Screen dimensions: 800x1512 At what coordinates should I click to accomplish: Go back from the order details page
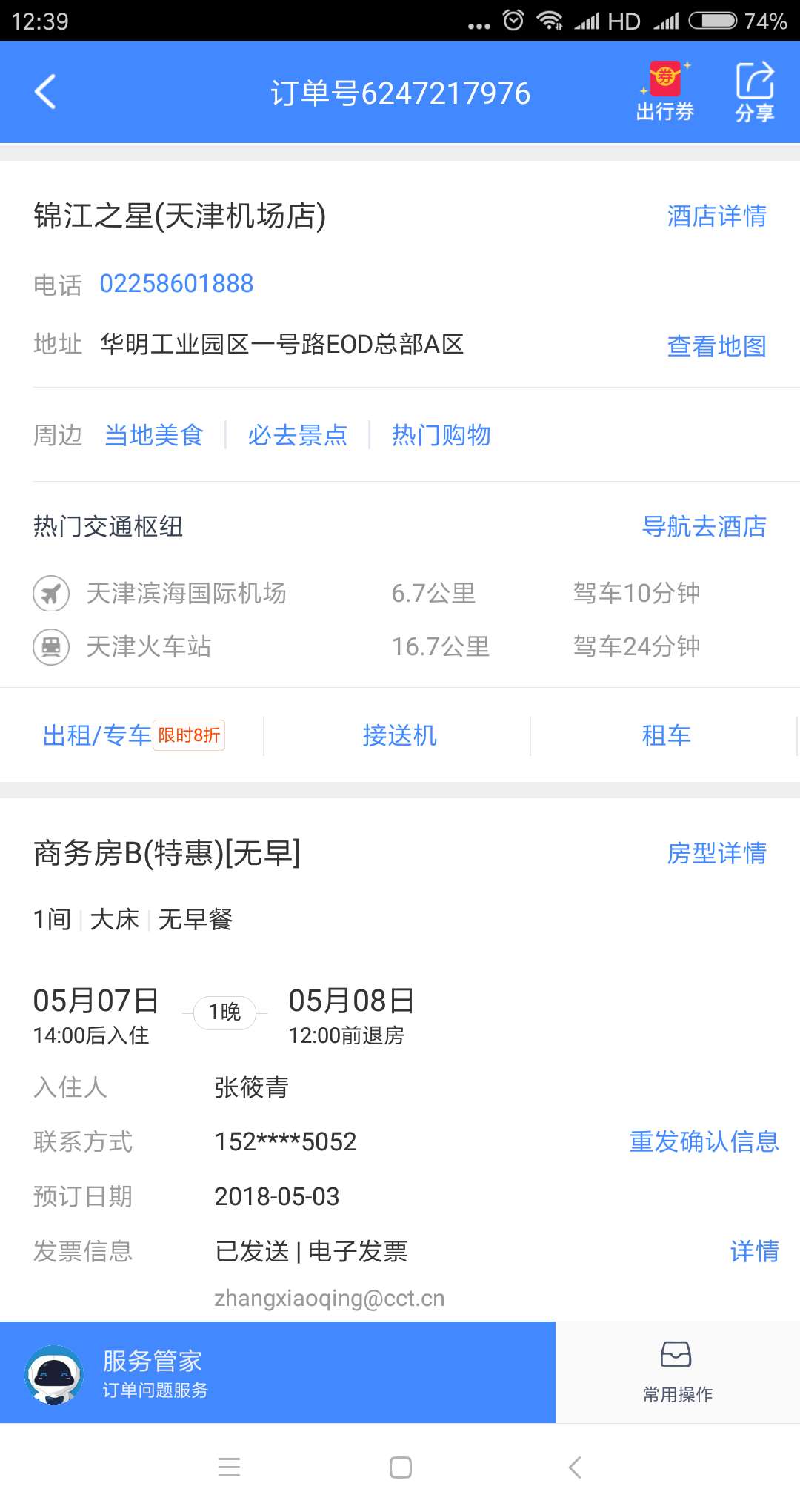pyautogui.click(x=45, y=92)
